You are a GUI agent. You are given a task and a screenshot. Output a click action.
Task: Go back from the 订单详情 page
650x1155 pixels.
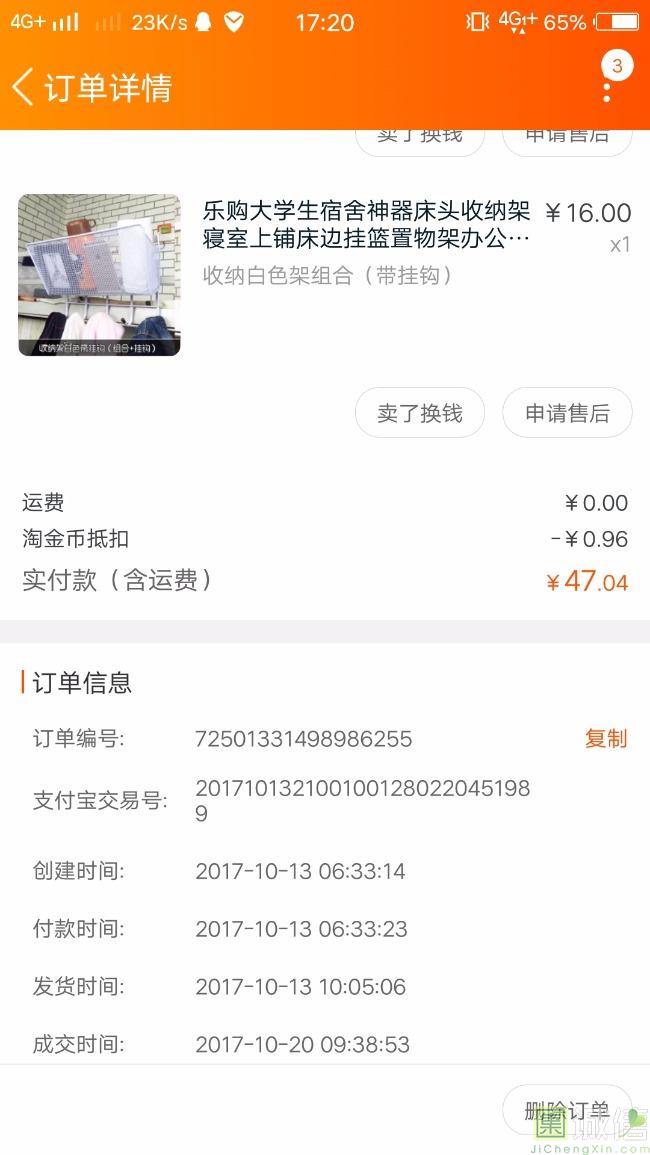click(24, 87)
